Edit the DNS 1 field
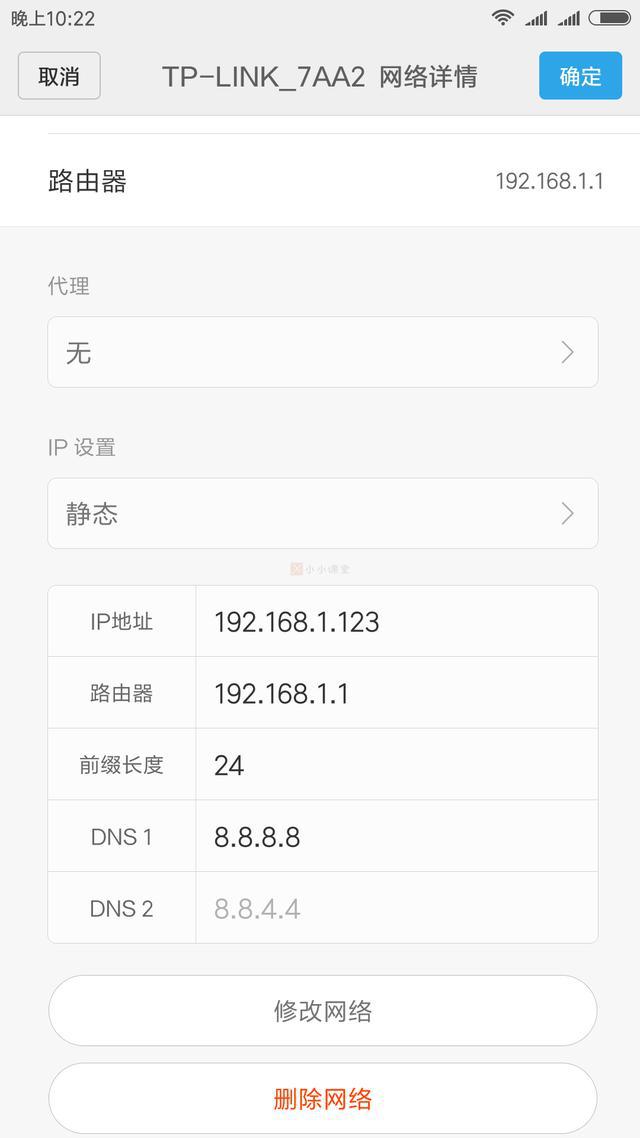 pos(396,837)
